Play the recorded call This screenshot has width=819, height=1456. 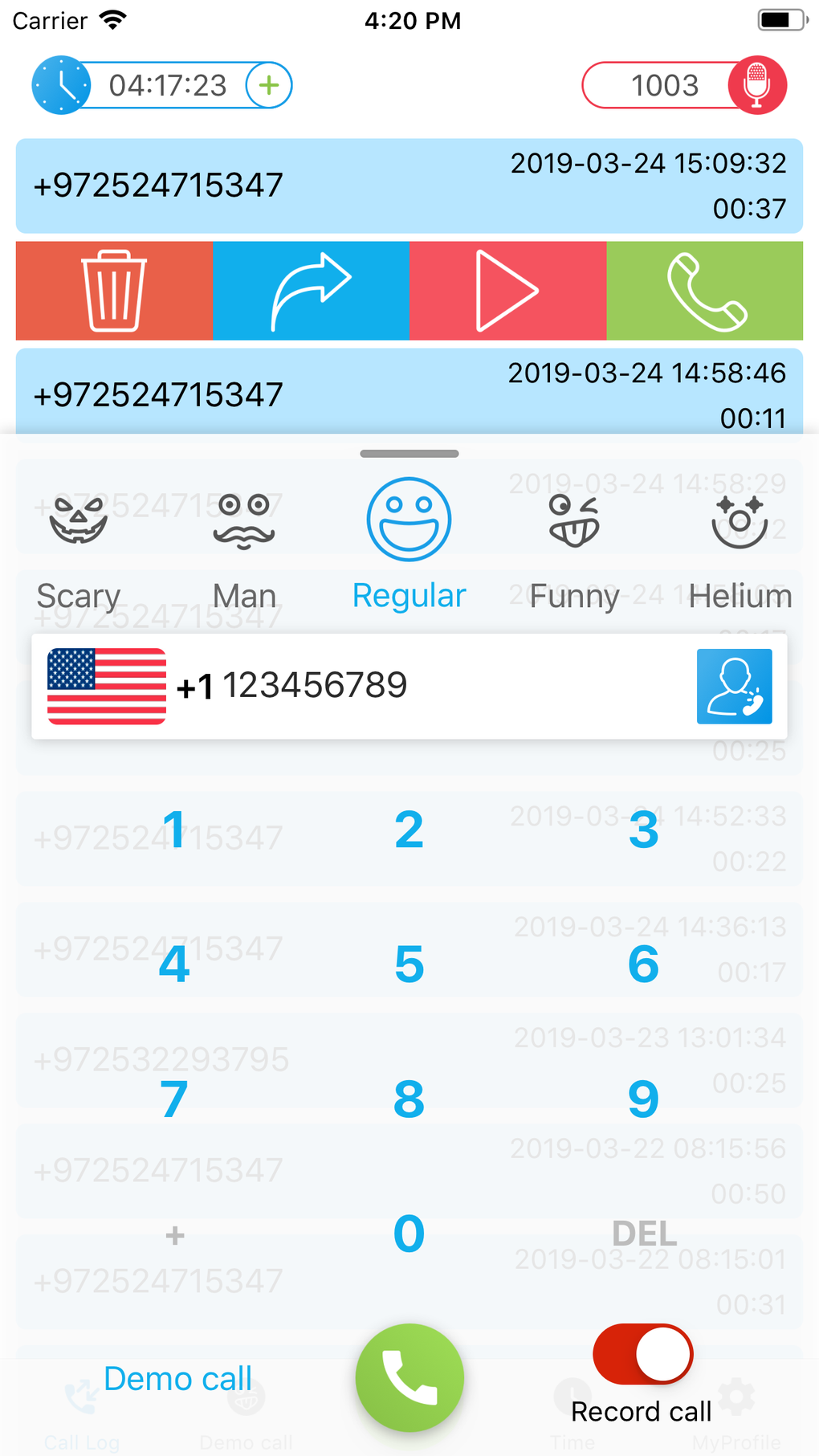point(507,291)
